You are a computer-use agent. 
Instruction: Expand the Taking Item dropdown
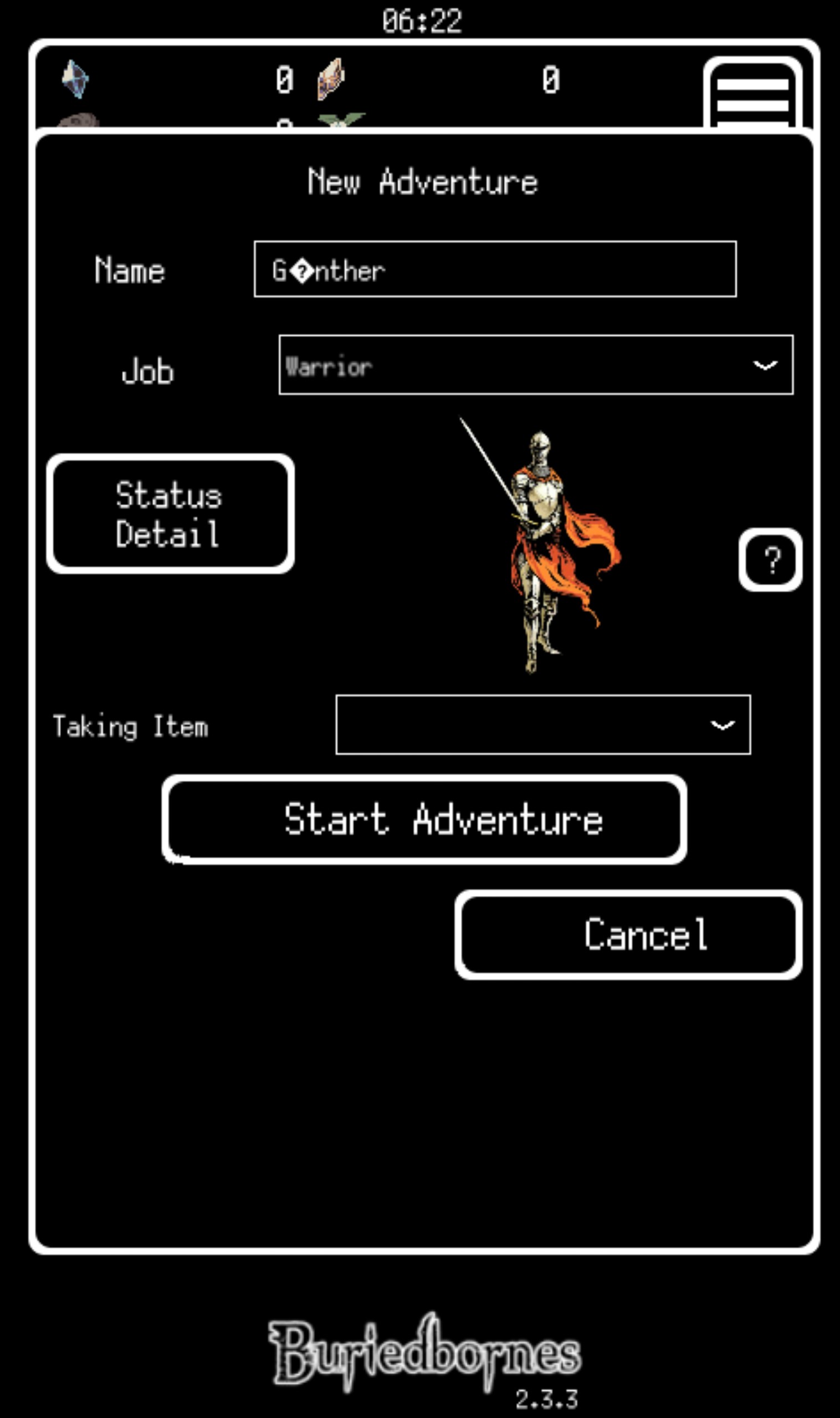click(x=544, y=725)
